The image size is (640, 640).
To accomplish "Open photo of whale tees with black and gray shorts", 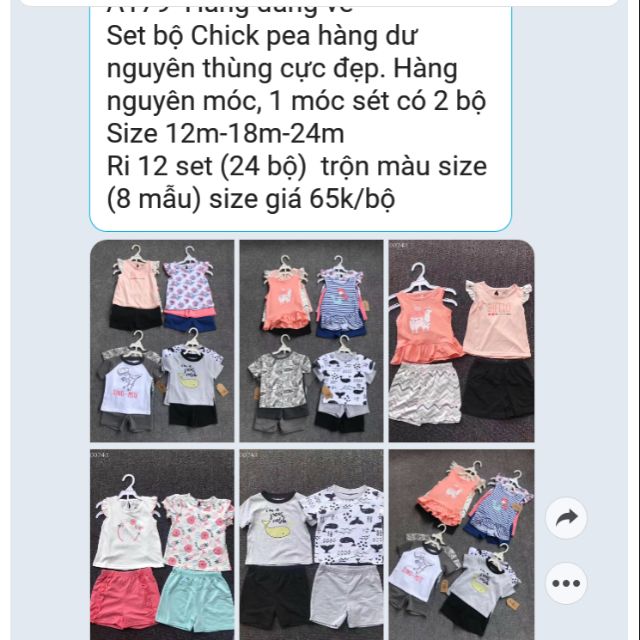I will point(311,545).
